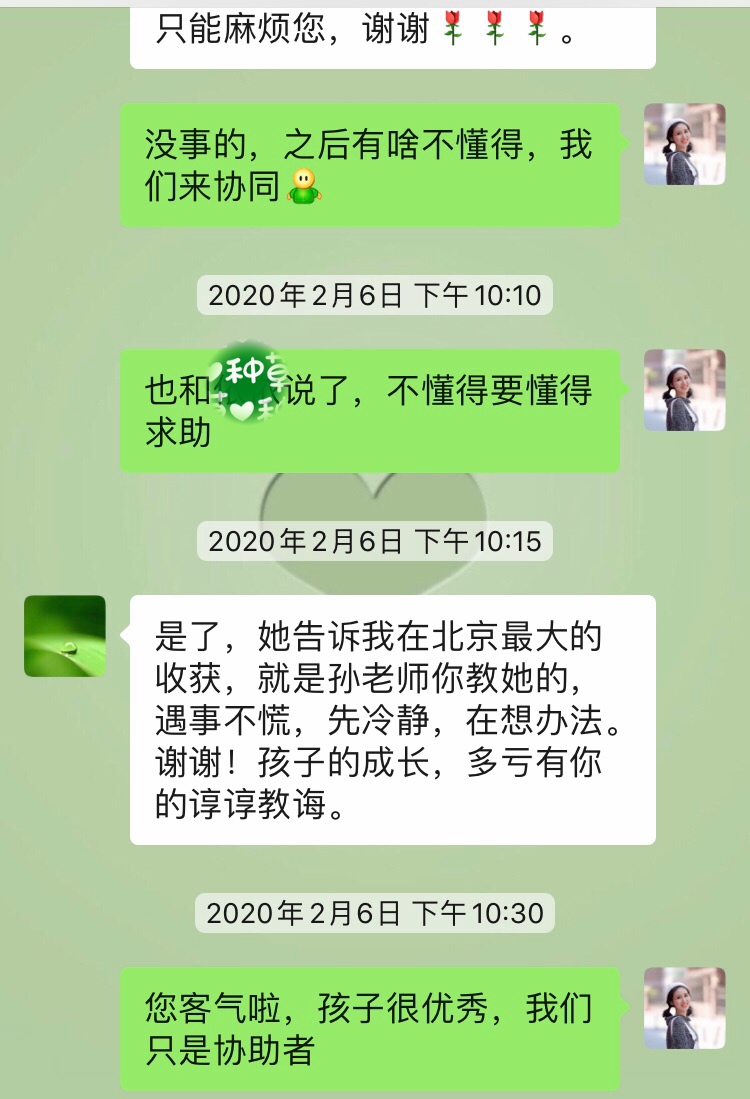The height and width of the screenshot is (1099, 750).
Task: Open sender's avatar beside '没事的，之后有啥不懂得' message
Action: (x=685, y=144)
